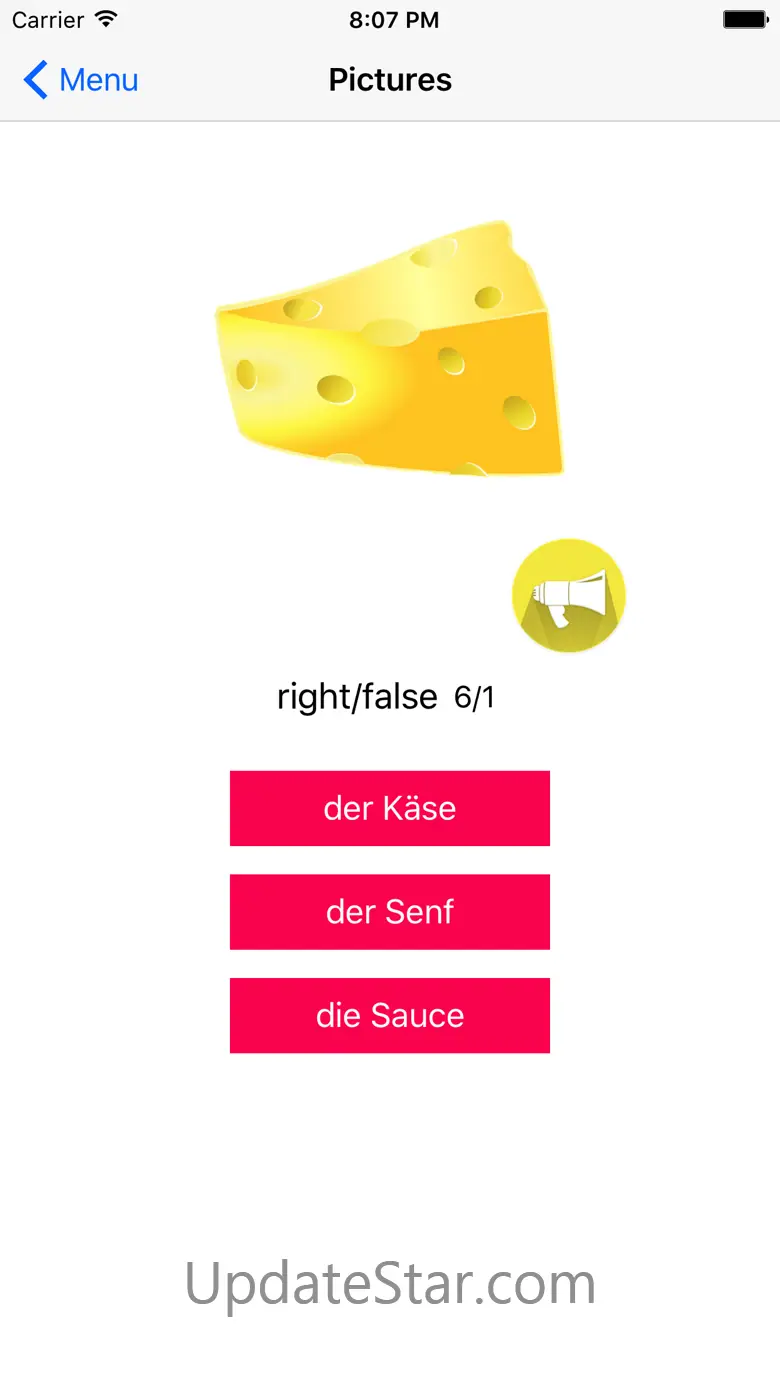Go back to Menu
The image size is (780, 1387).
81,80
